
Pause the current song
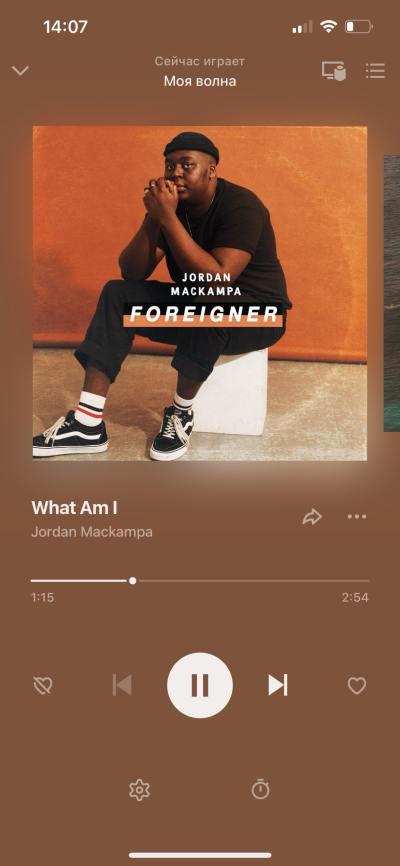tap(200, 685)
